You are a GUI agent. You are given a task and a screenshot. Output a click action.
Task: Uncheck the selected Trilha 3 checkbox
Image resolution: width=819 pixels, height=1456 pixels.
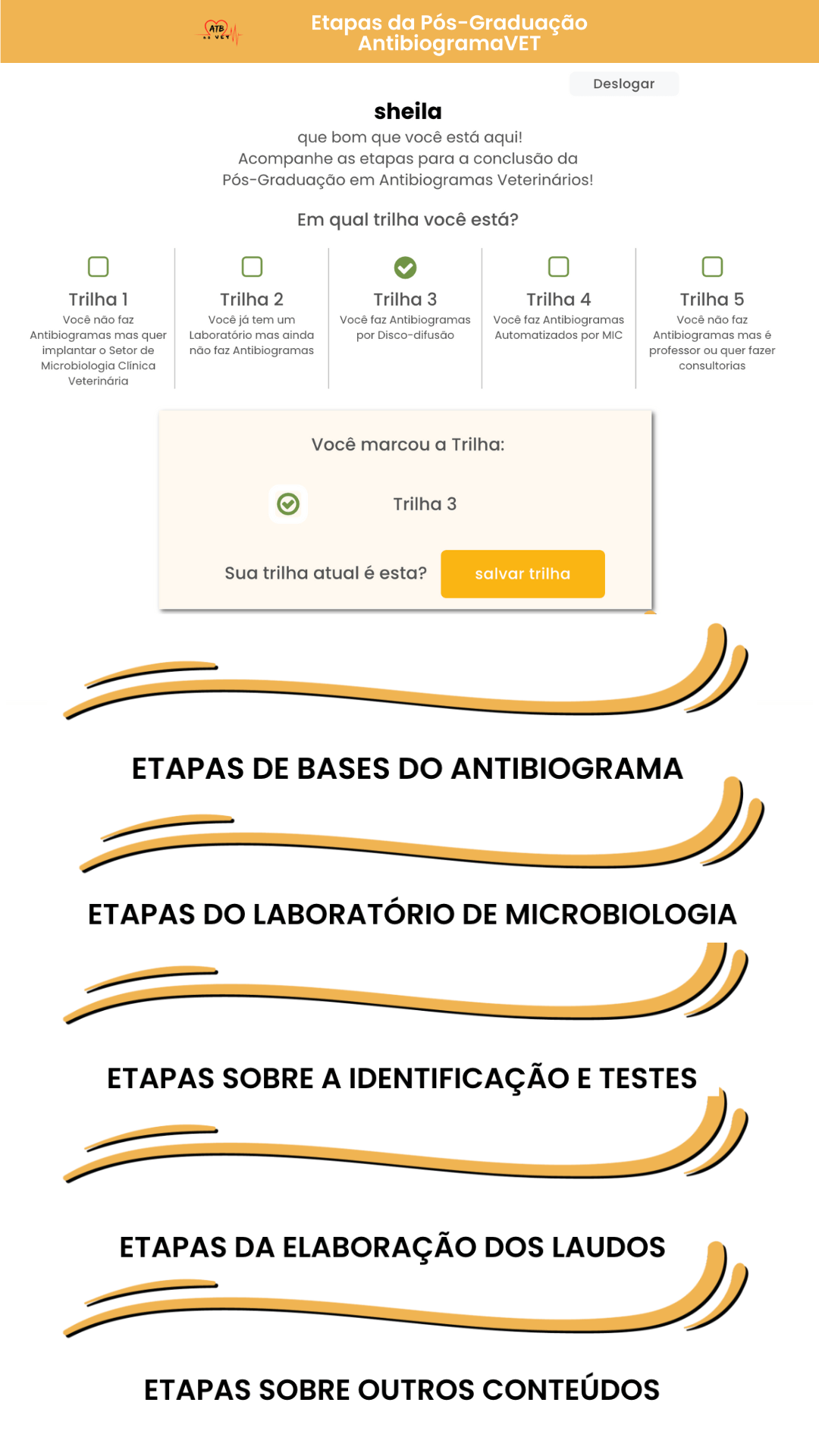coord(405,267)
